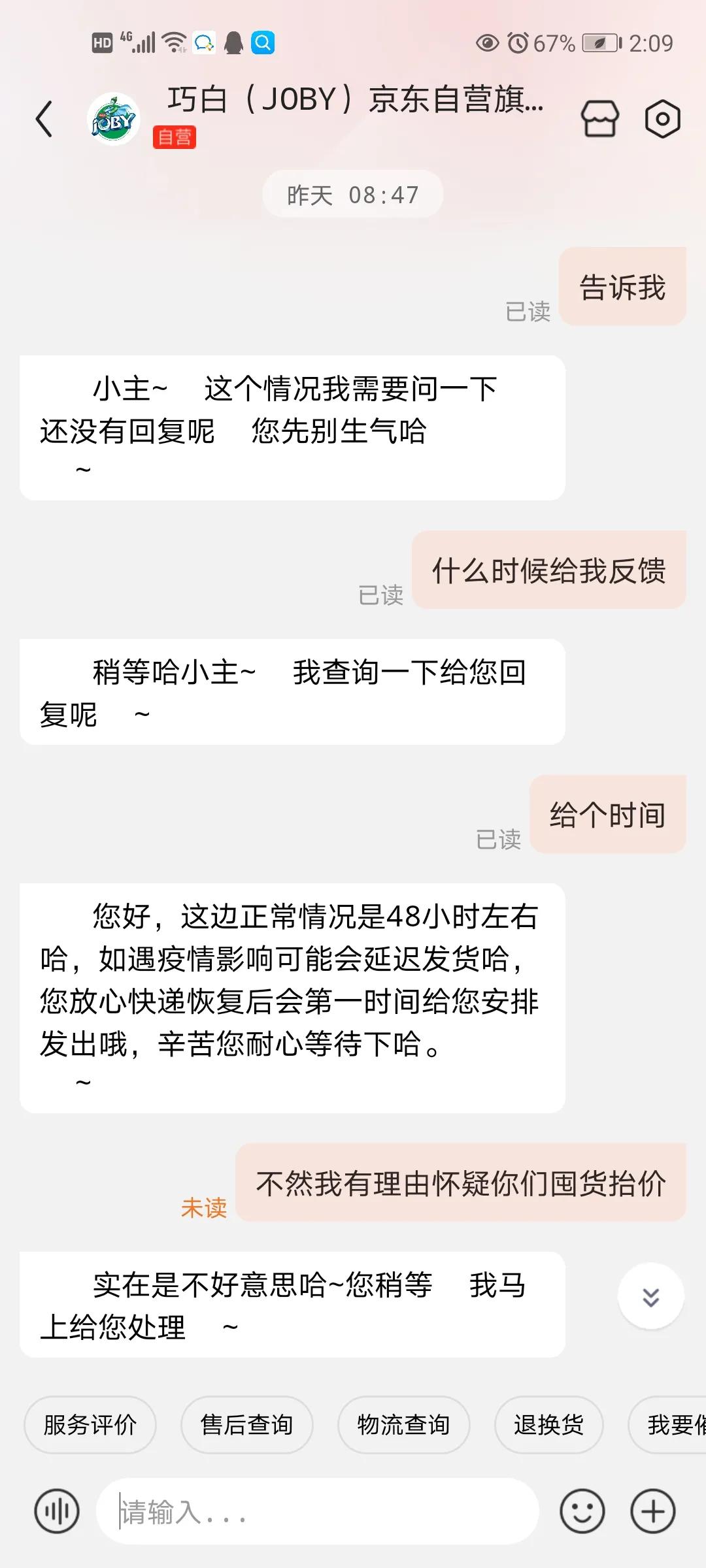Jump to latest messages with the double-chevron
Viewport: 706px width, 1568px height.
tap(650, 1296)
